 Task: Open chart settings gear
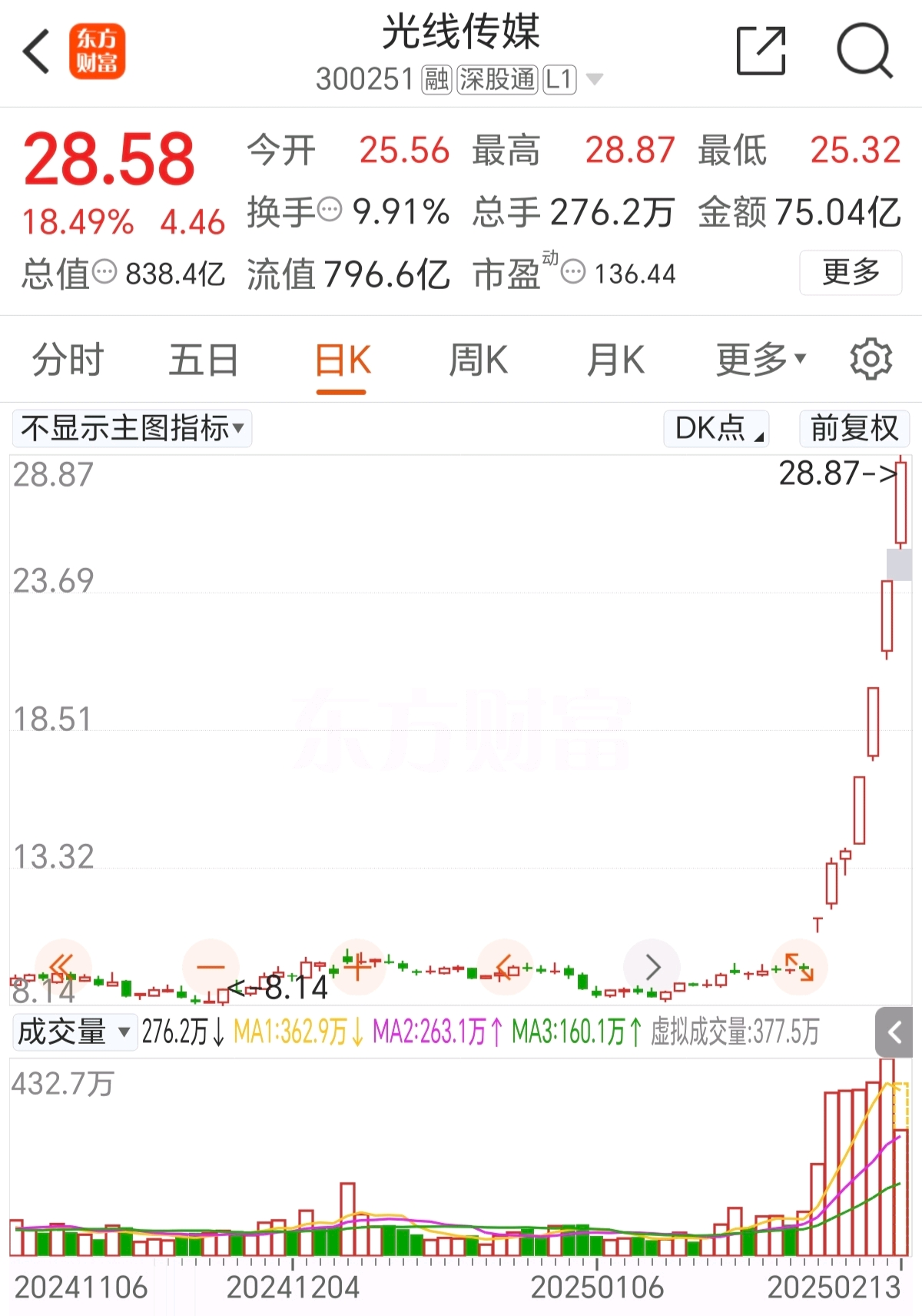871,359
